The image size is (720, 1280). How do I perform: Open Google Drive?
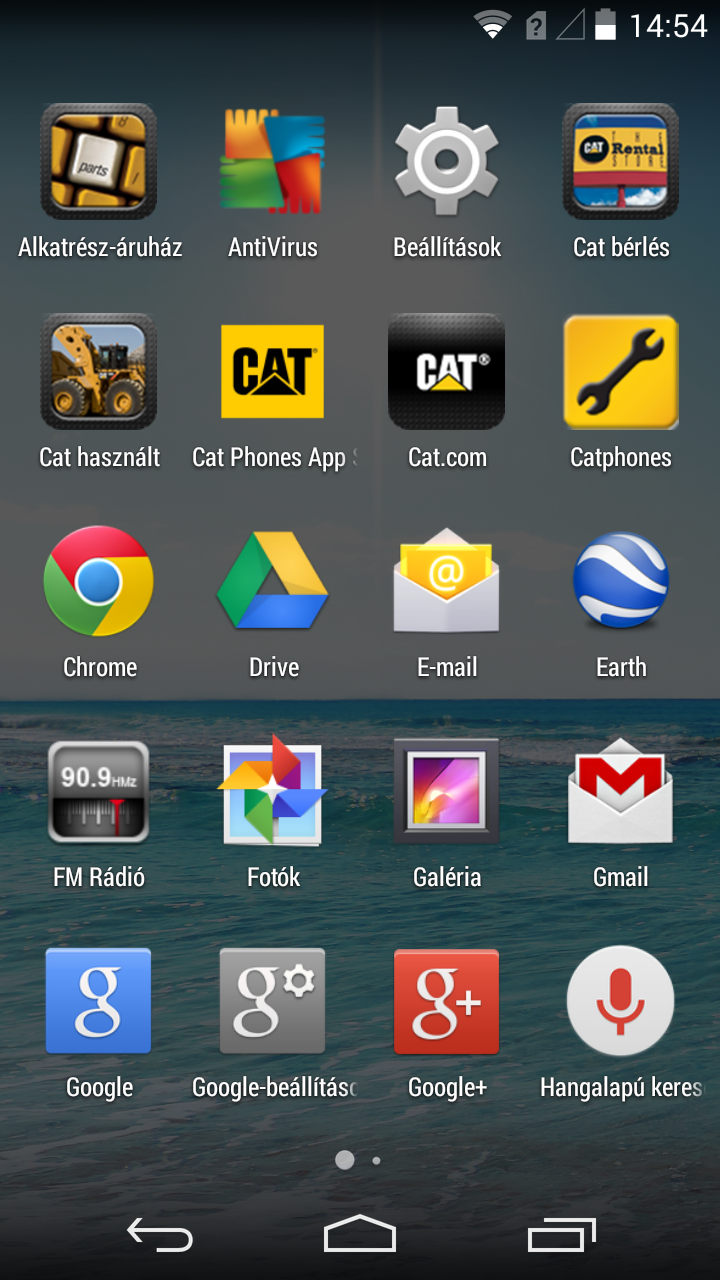[273, 582]
